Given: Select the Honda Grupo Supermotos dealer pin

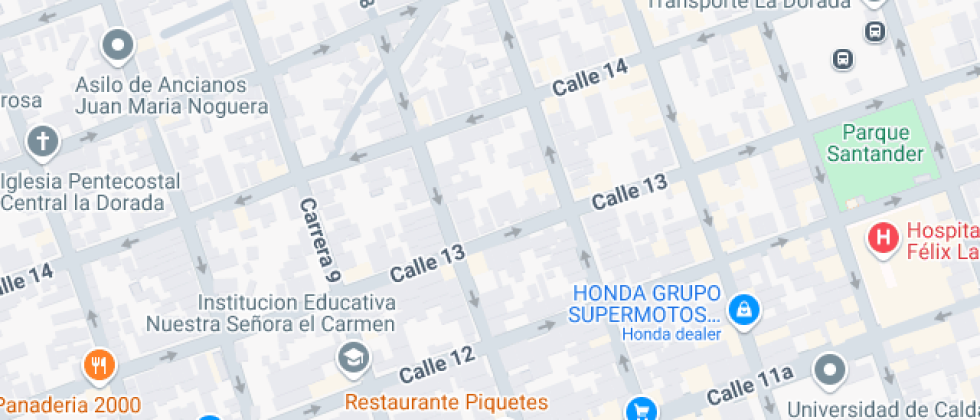Looking at the screenshot, I should coord(743,311).
